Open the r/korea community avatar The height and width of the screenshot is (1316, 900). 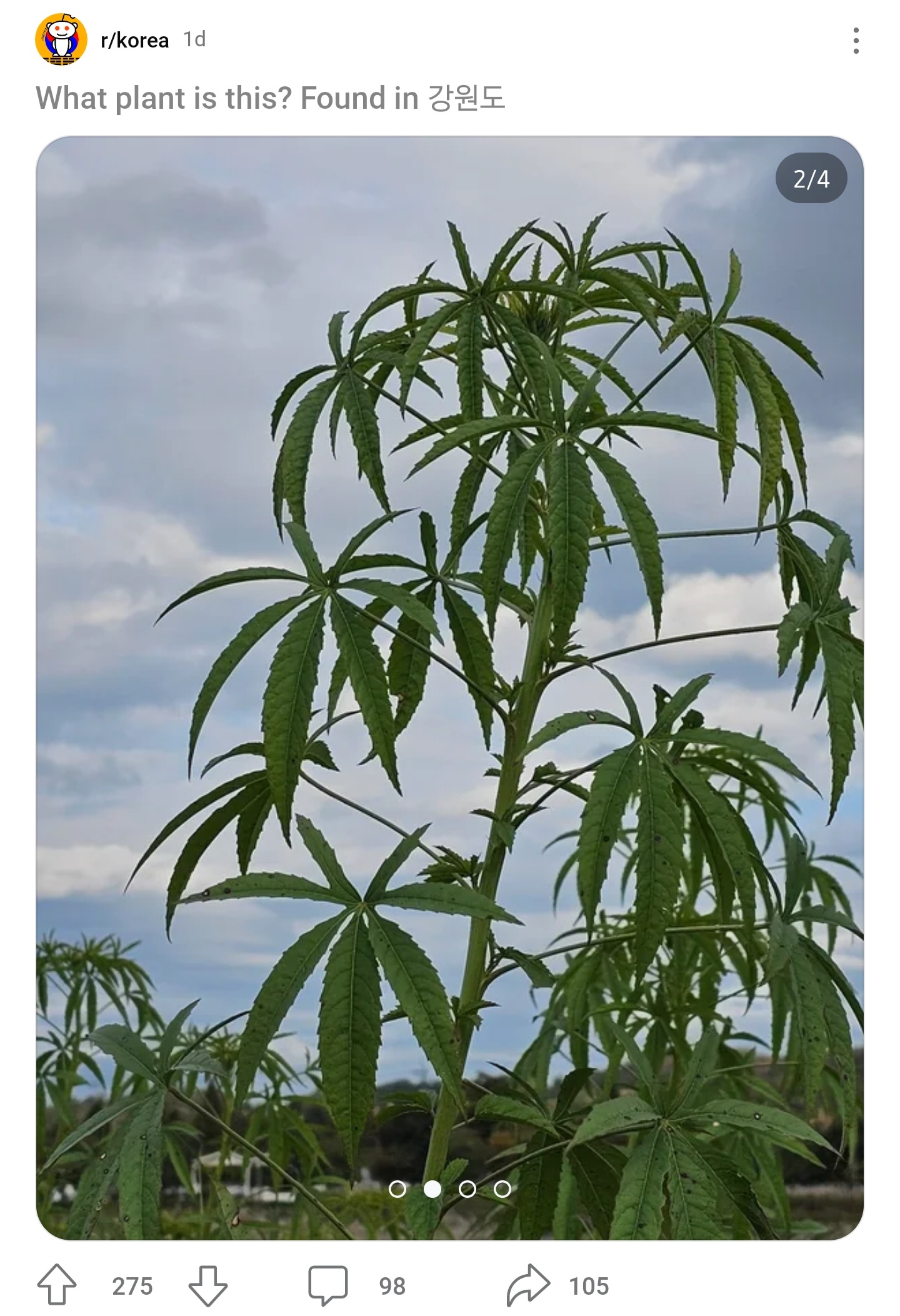point(61,39)
